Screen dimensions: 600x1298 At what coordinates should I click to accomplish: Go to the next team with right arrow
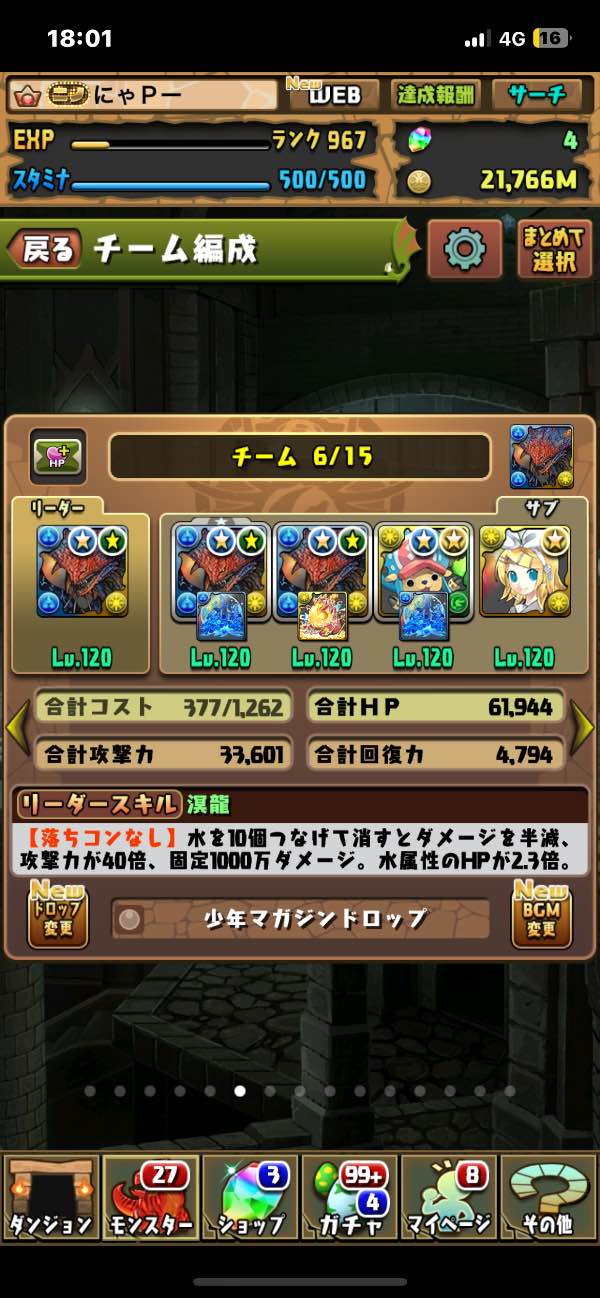click(582, 728)
